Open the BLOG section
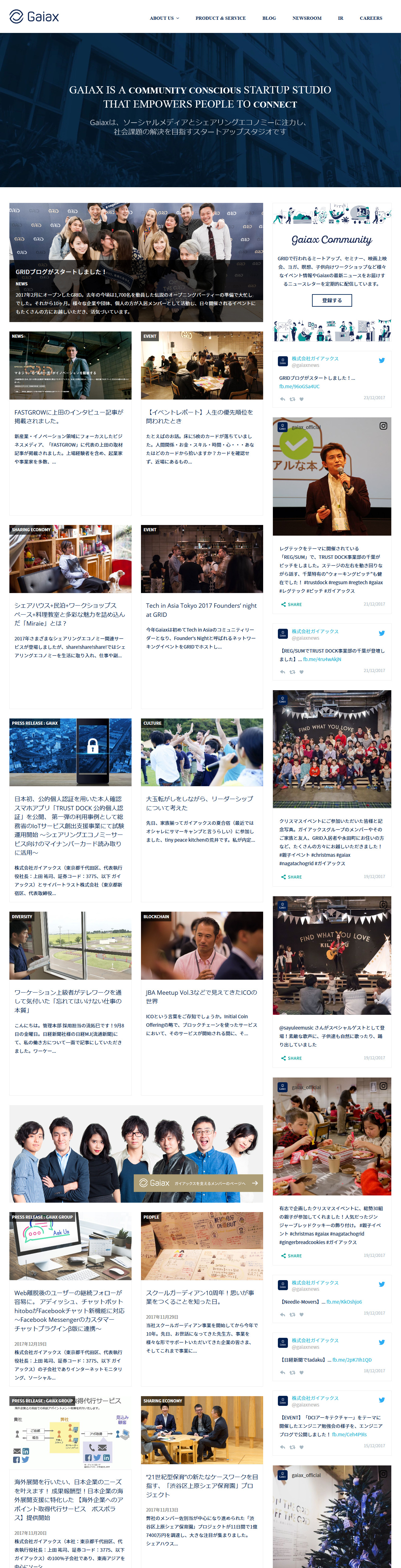401x1568 pixels. click(x=269, y=18)
